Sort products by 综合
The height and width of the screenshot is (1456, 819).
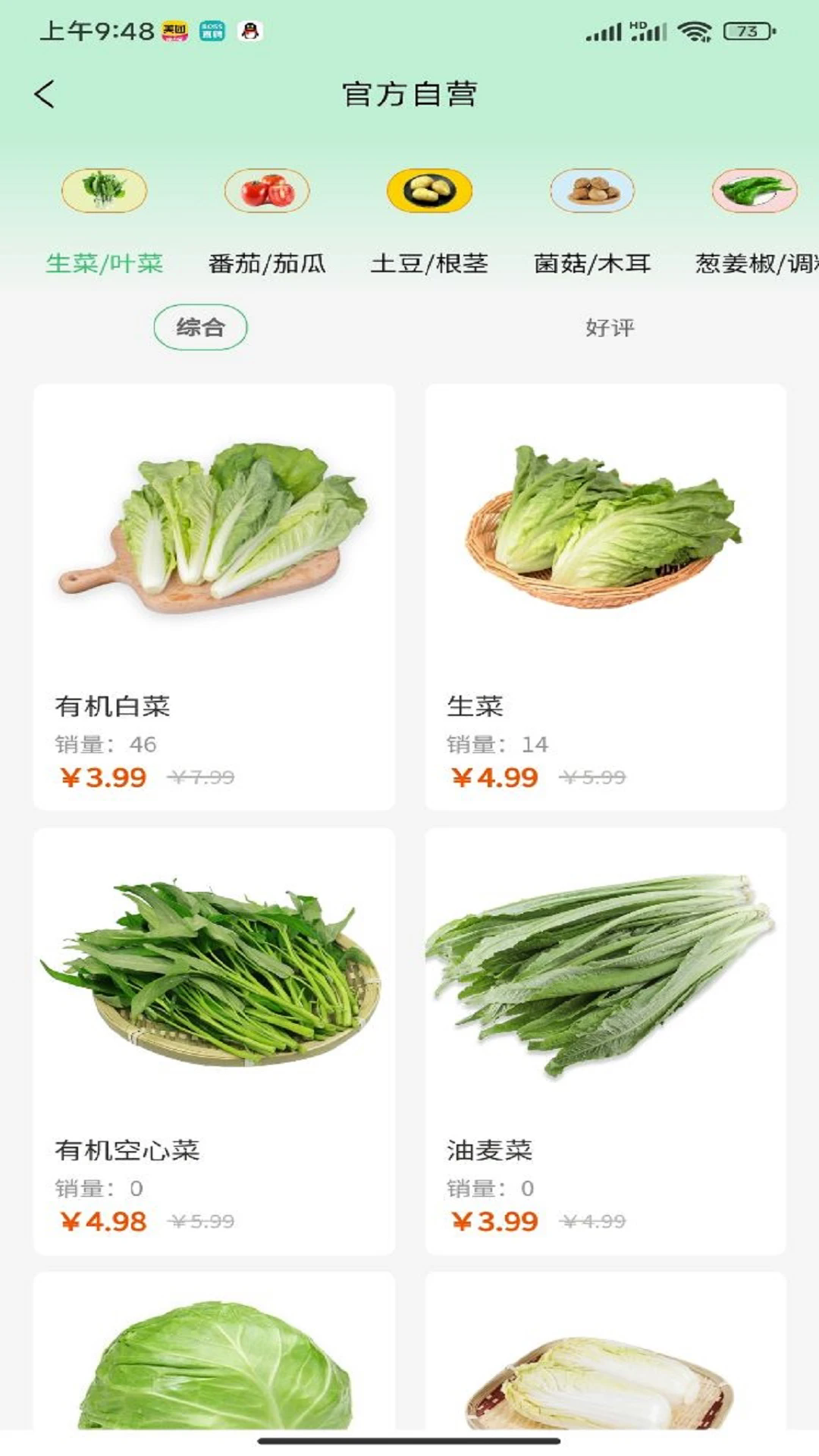pyautogui.click(x=200, y=328)
